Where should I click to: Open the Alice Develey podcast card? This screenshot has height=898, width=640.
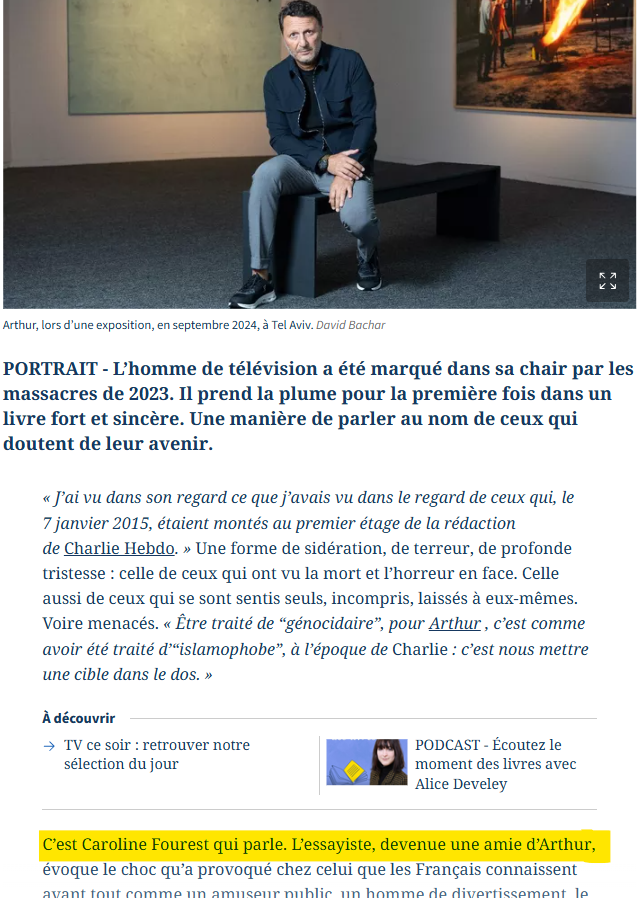point(495,764)
